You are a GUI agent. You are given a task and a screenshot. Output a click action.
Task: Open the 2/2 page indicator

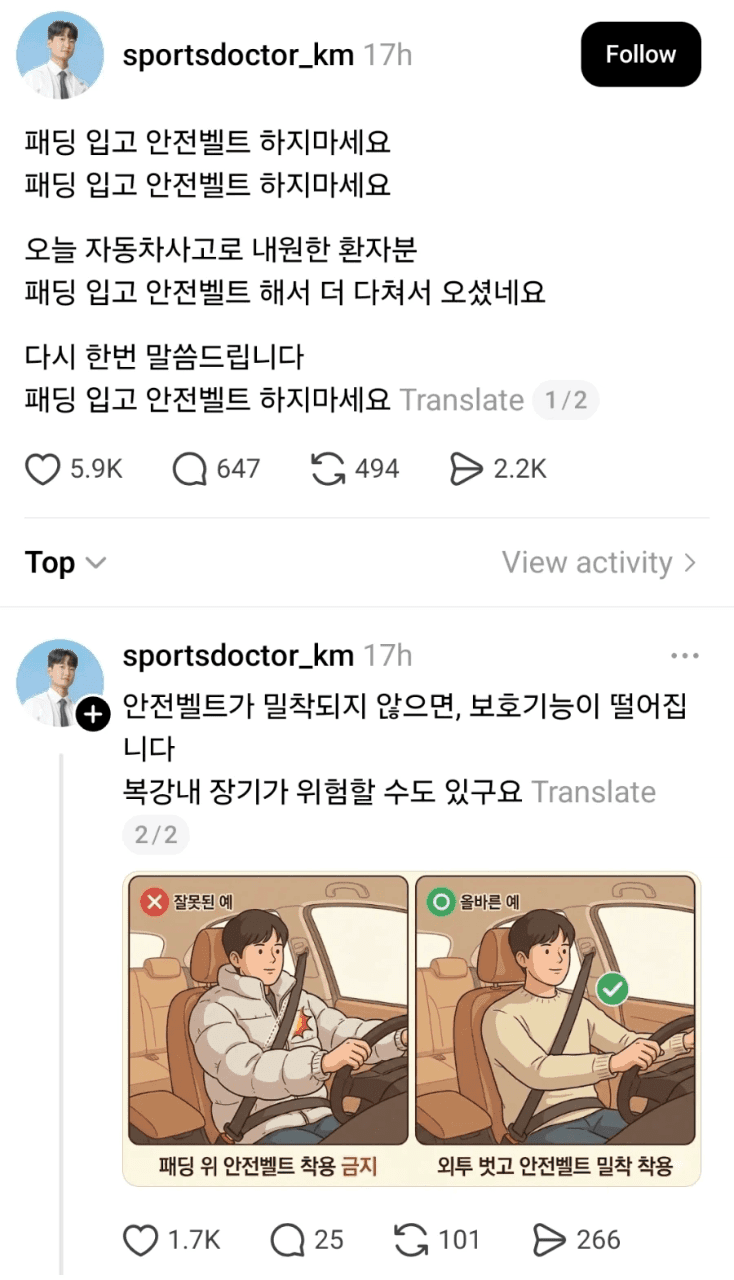(156, 835)
